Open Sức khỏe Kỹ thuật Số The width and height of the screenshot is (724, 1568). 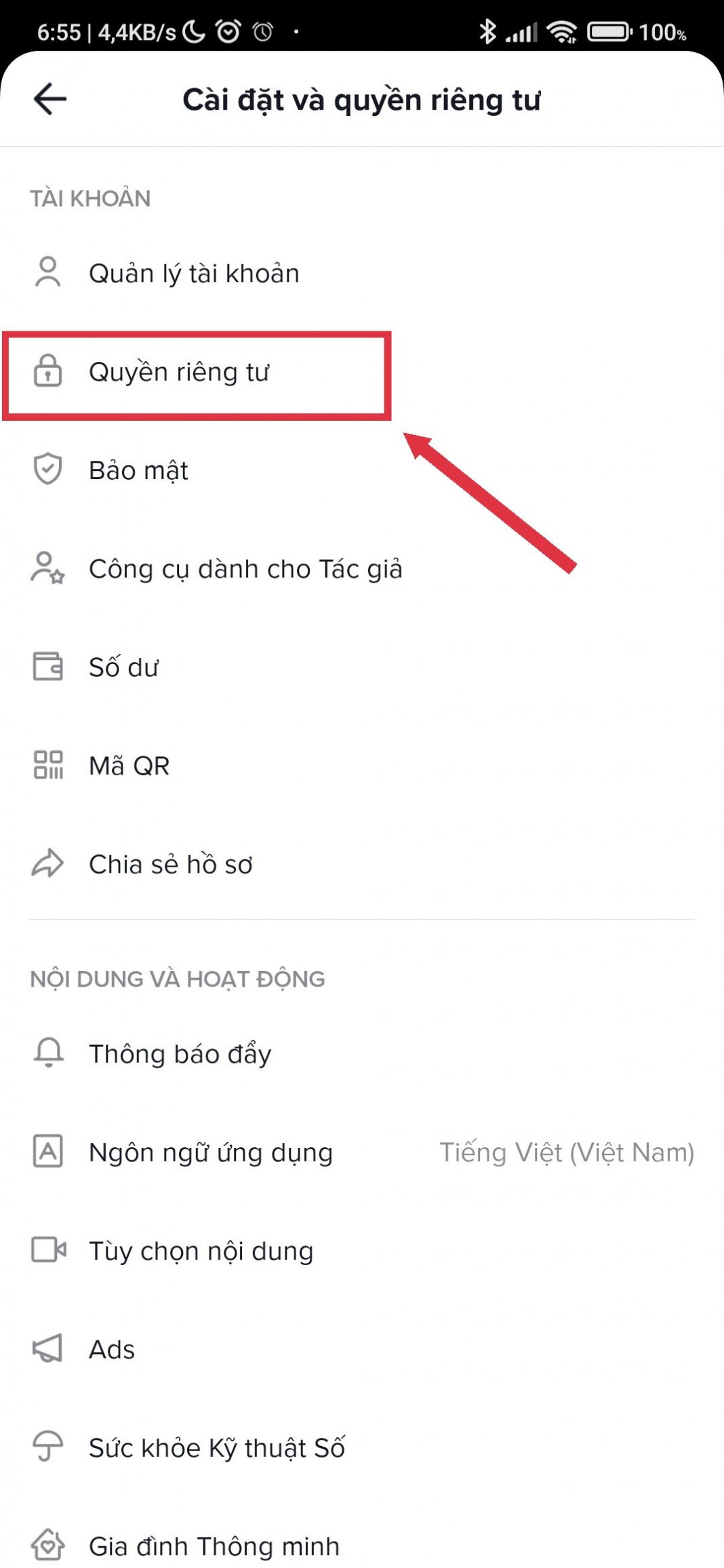click(217, 1448)
